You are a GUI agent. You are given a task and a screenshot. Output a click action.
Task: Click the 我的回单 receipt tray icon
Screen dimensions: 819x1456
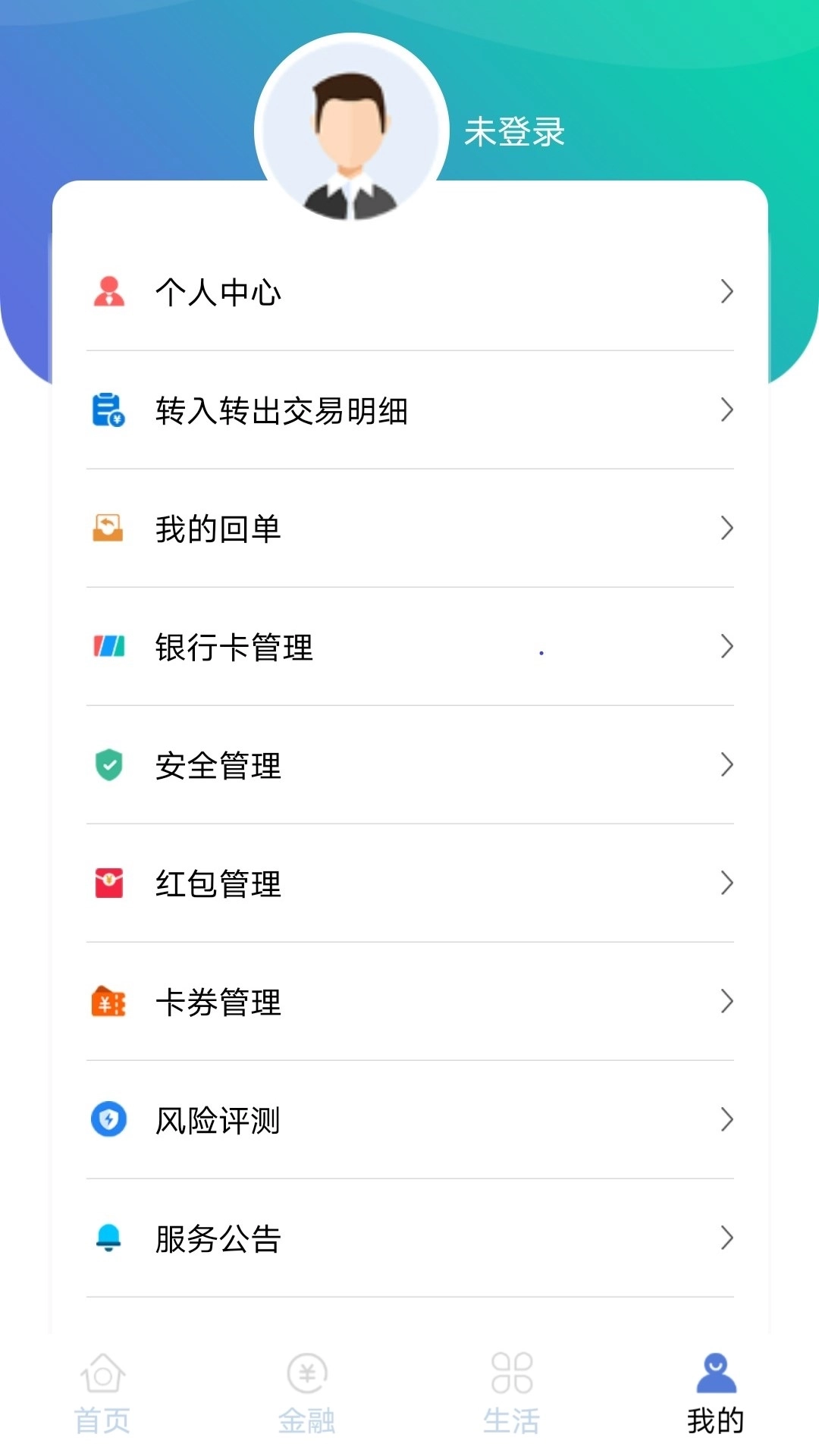[x=108, y=529]
